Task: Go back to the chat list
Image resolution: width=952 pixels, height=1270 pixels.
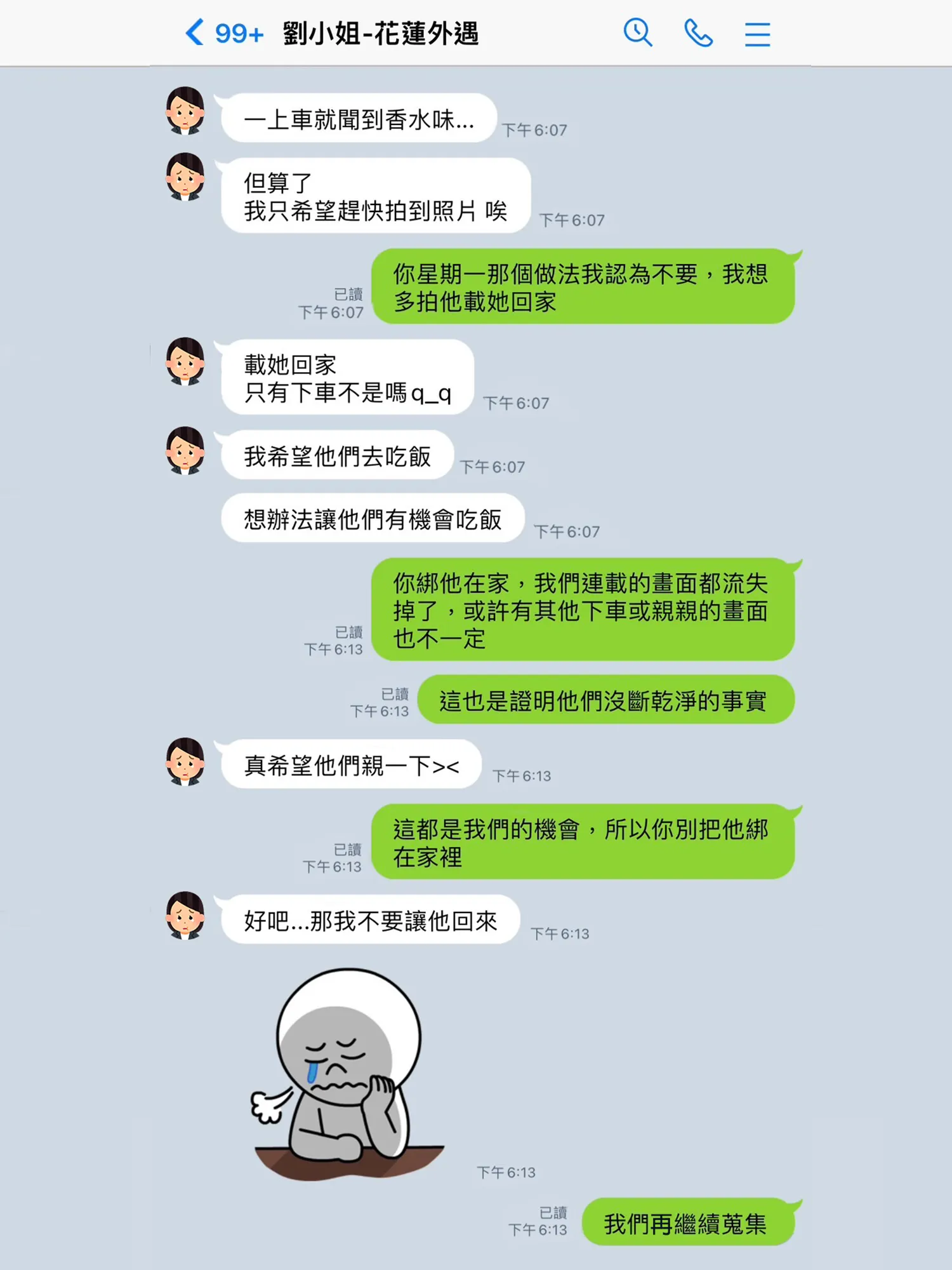Action: (195, 32)
